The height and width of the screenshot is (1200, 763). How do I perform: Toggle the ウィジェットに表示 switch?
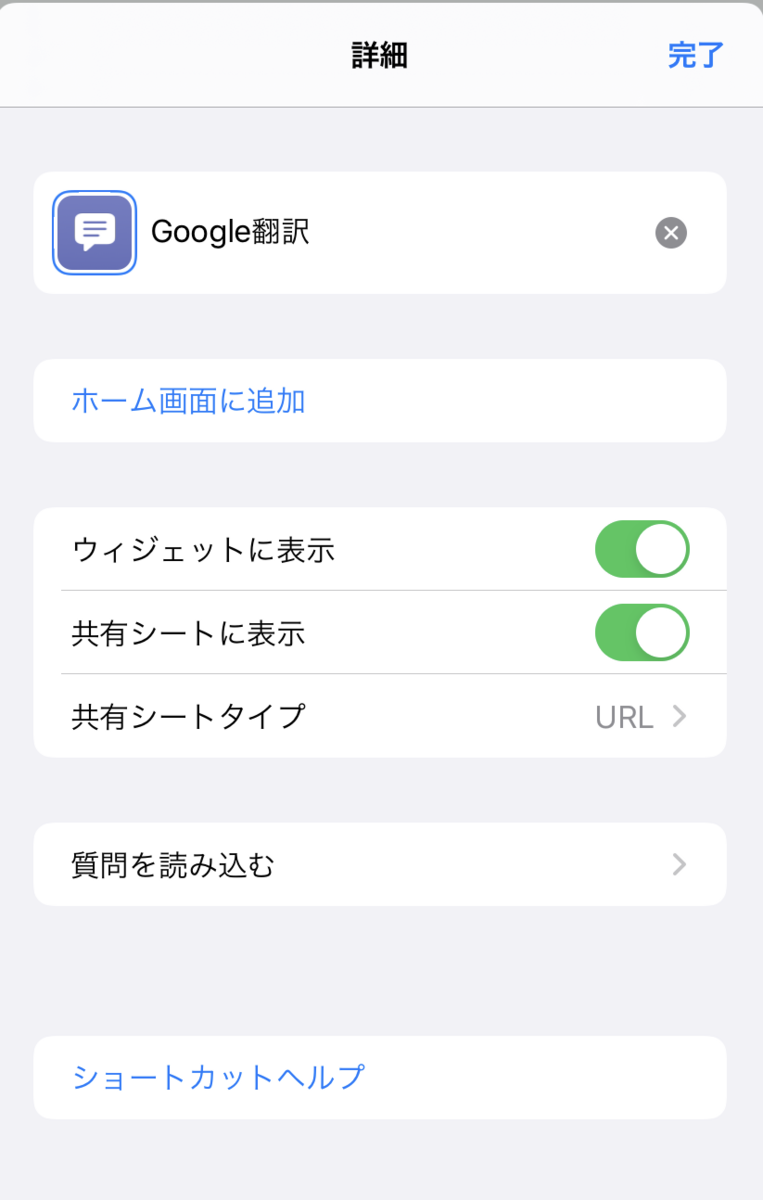642,549
